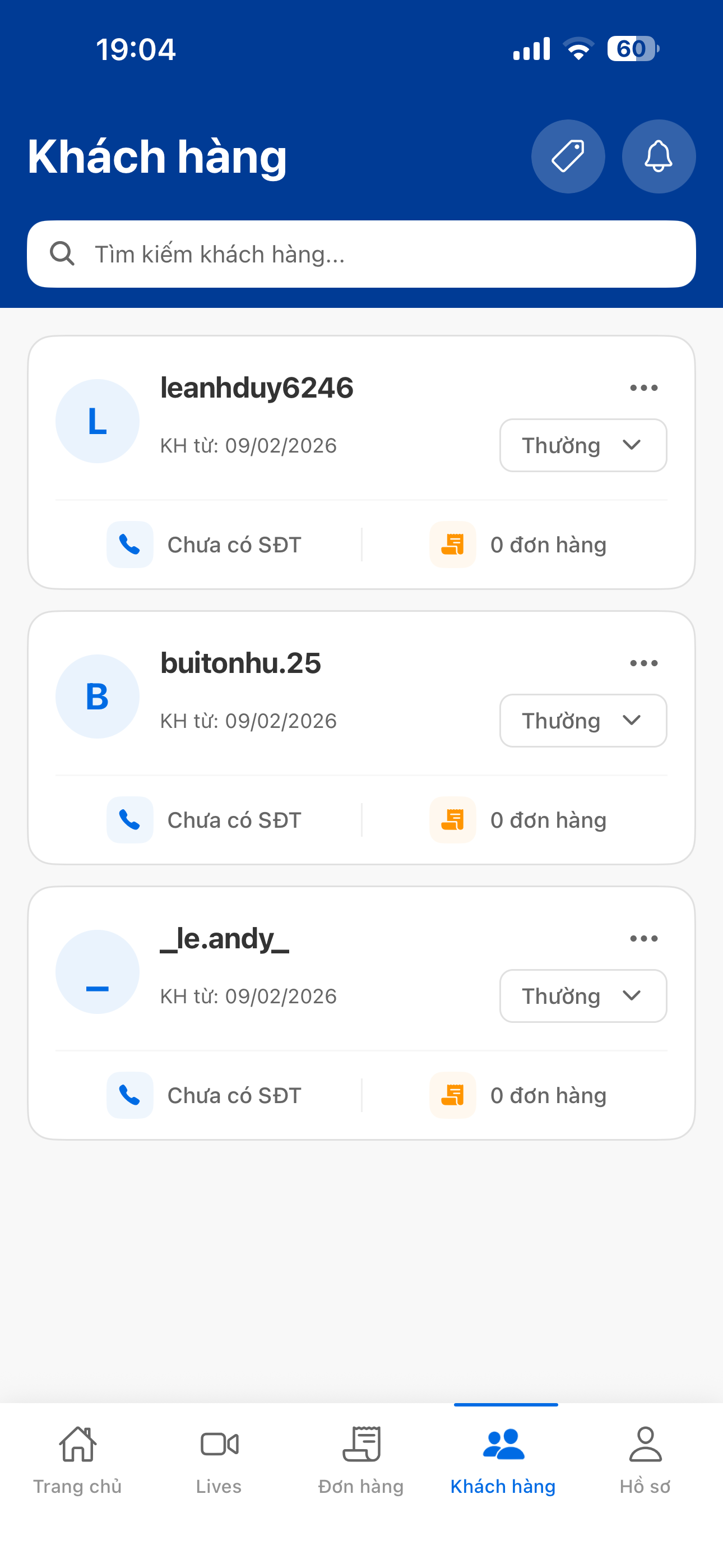Expand the Thường dropdown for leanhduy6246
This screenshot has width=723, height=1568.
point(582,445)
